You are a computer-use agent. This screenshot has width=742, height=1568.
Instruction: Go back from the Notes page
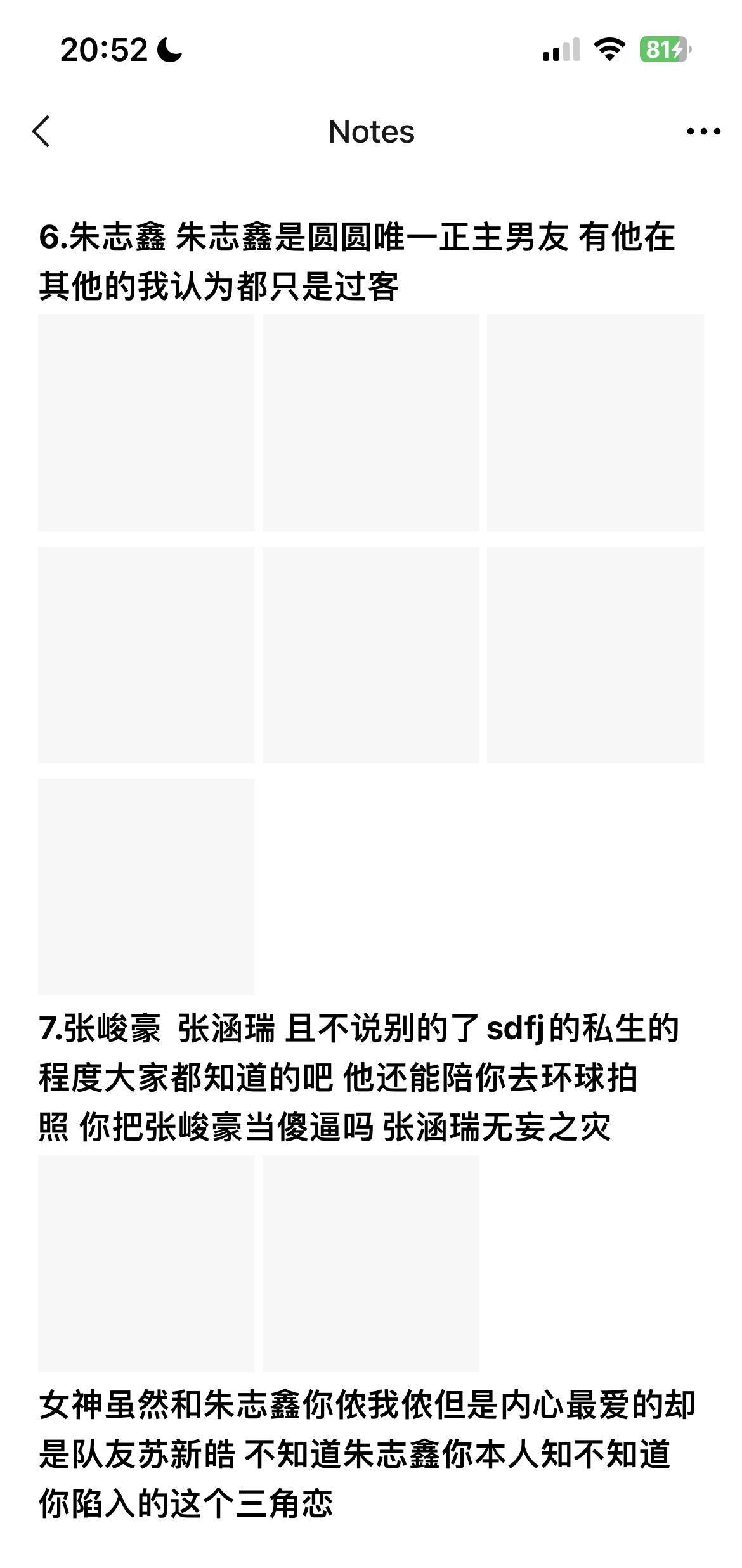41,131
